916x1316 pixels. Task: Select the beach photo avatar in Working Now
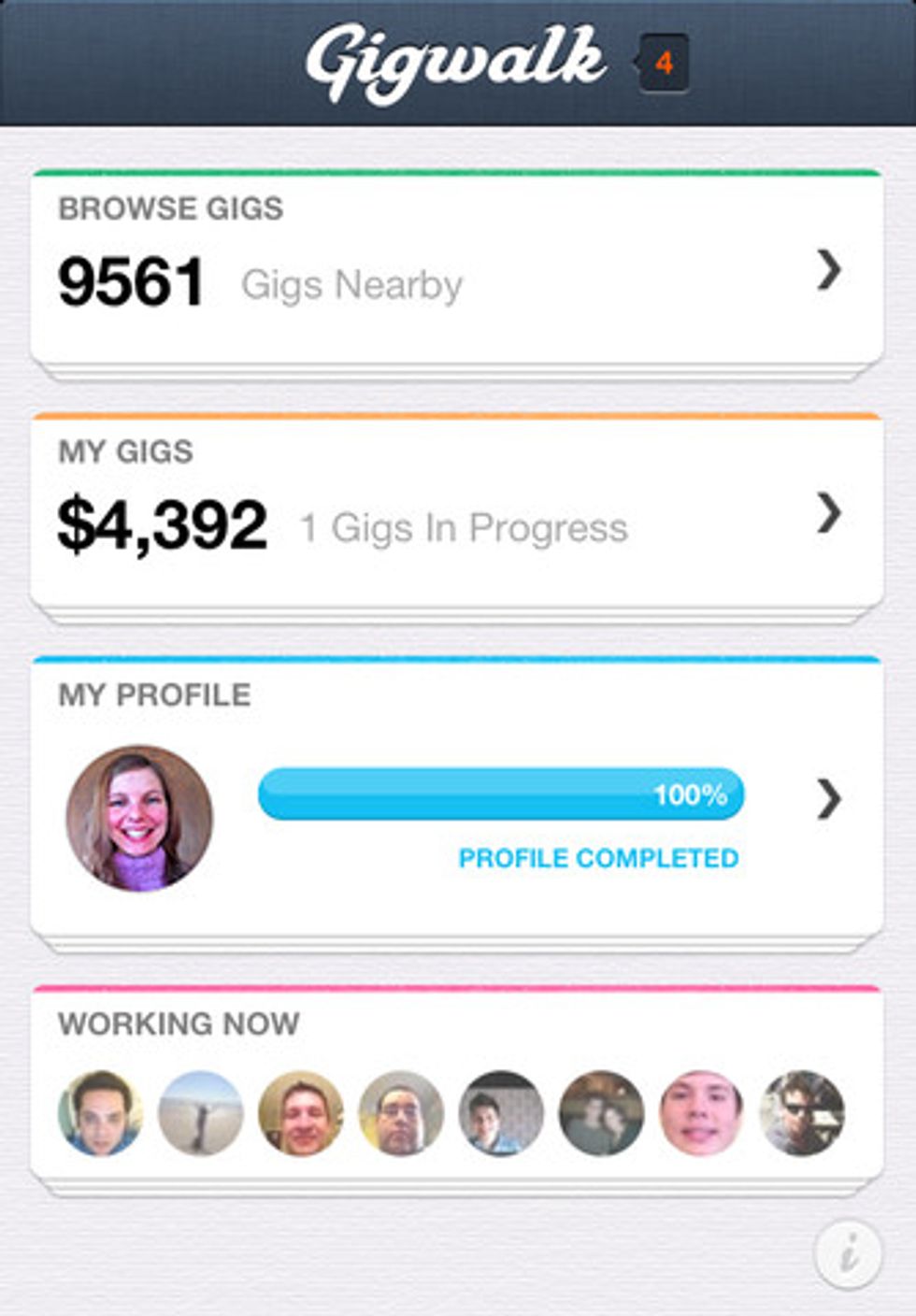pyautogui.click(x=201, y=1113)
